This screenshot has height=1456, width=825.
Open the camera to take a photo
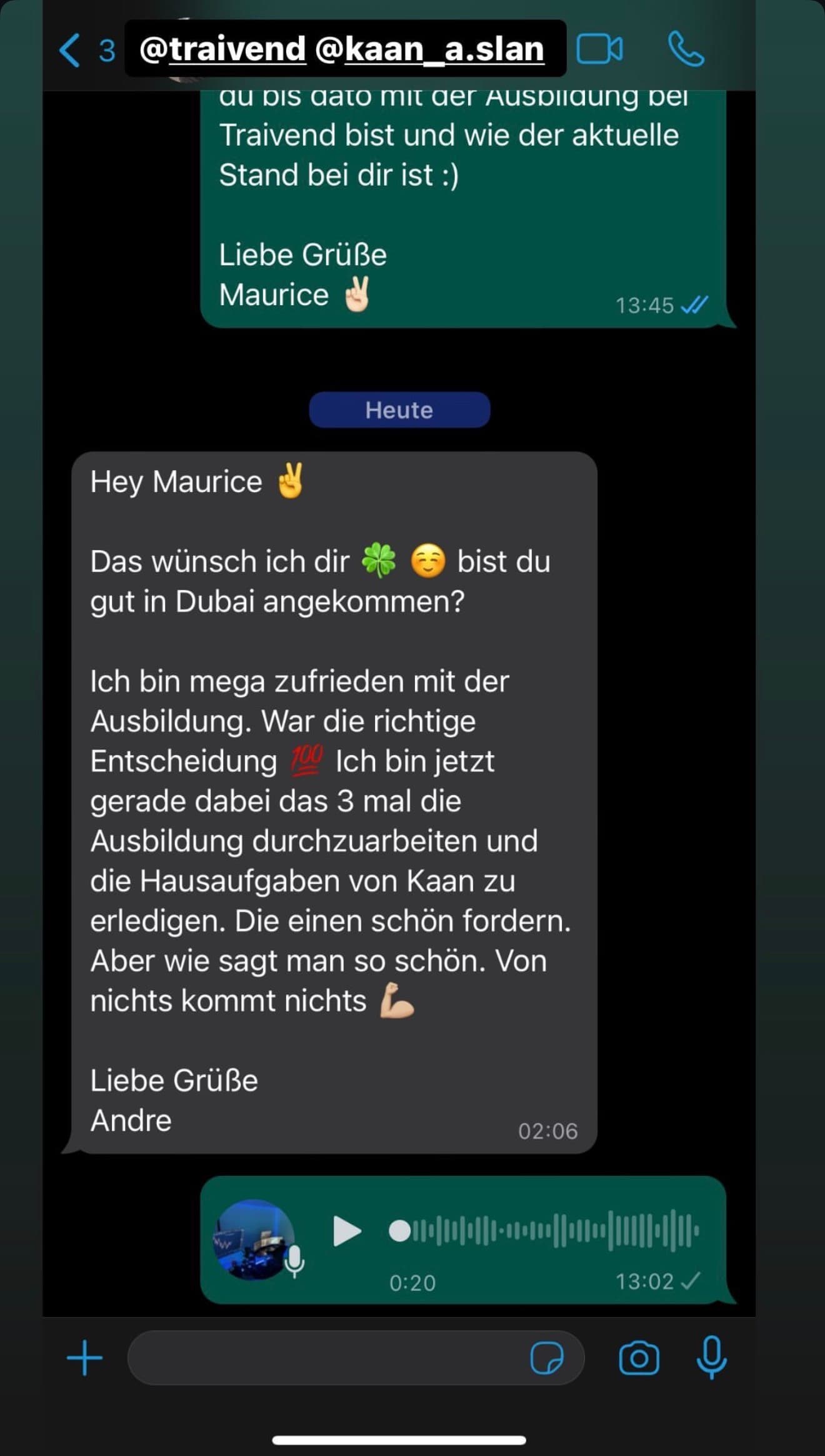[x=639, y=1357]
